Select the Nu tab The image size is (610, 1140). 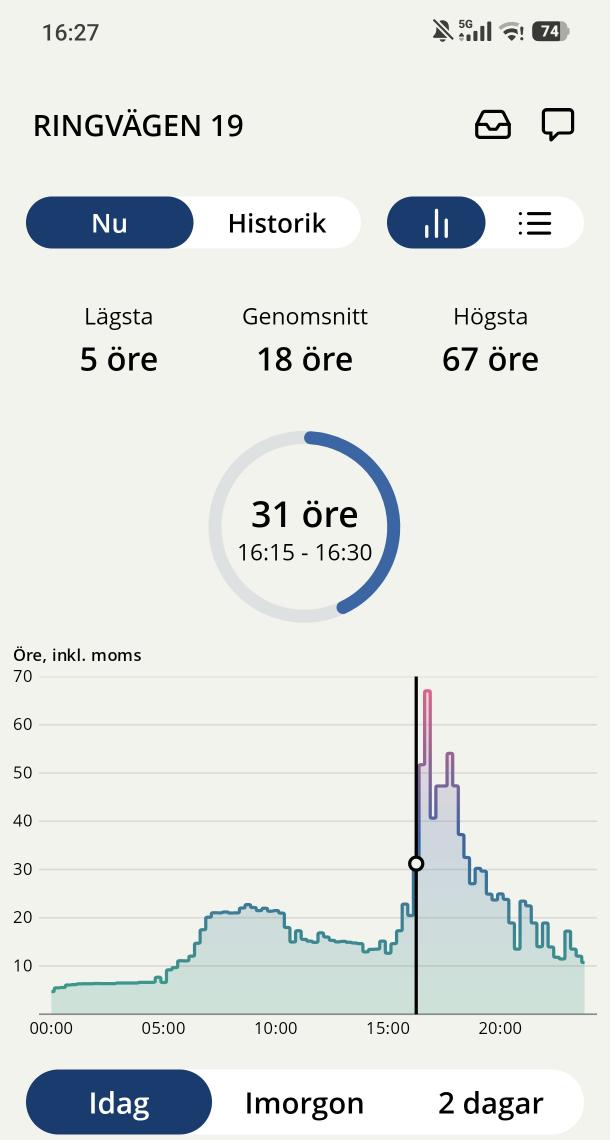pyautogui.click(x=110, y=222)
